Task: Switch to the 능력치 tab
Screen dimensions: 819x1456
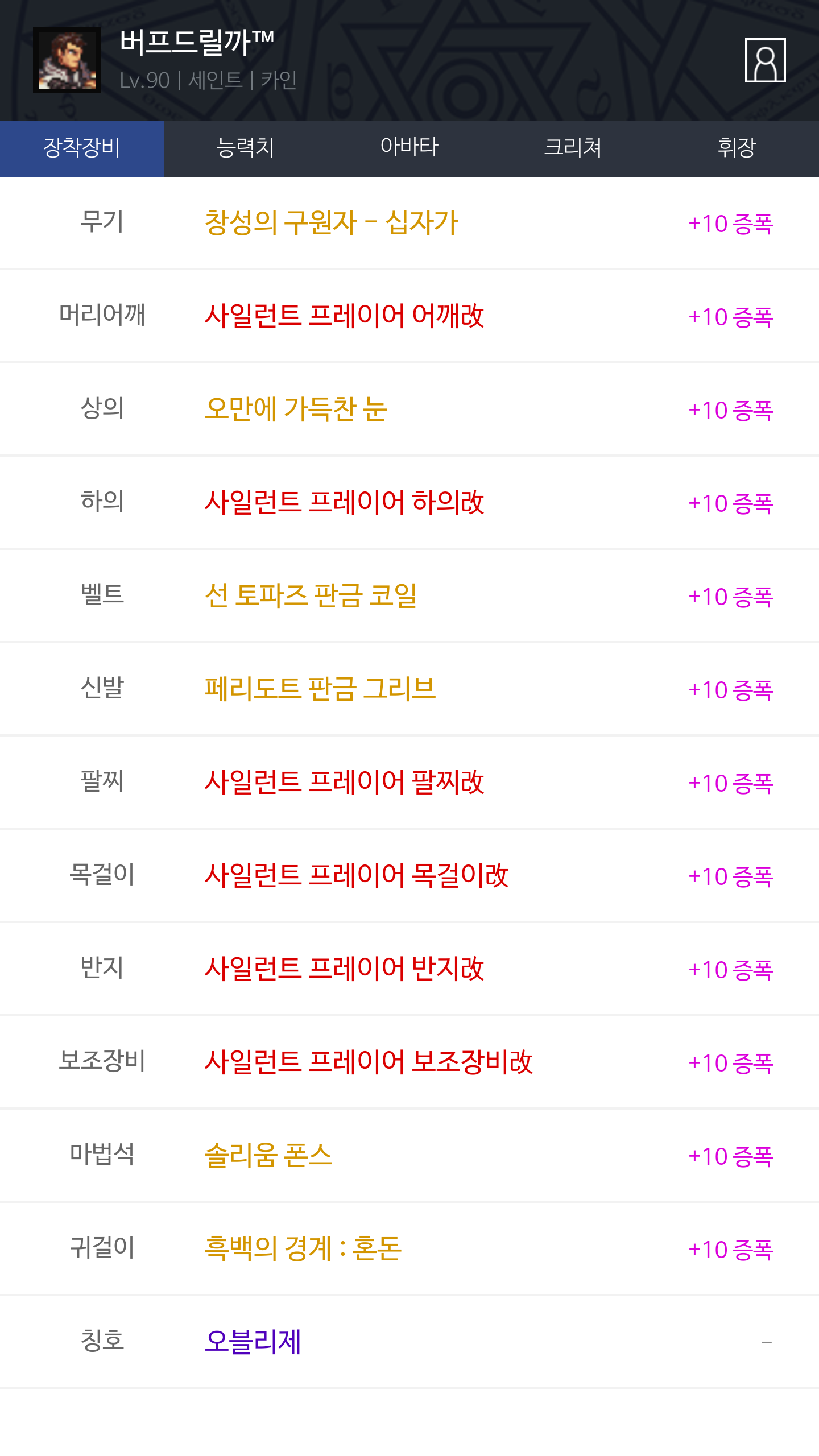Action: [246, 148]
